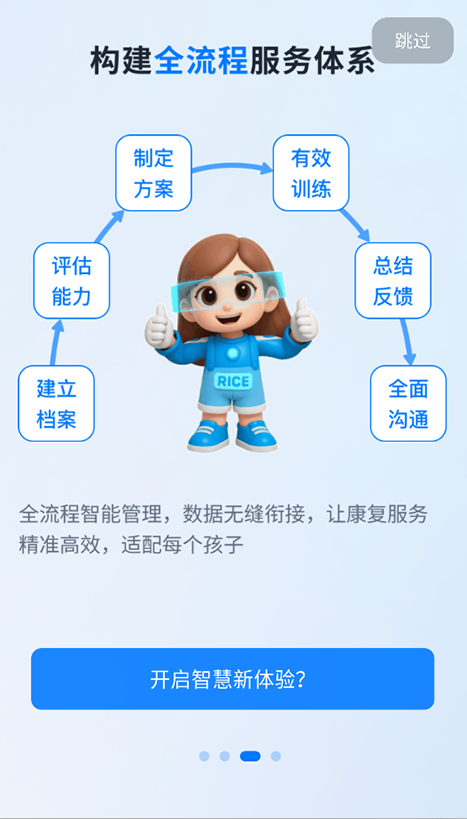Screen dimensions: 467x819
Task: Select the third page indicator dot
Action: [250, 756]
